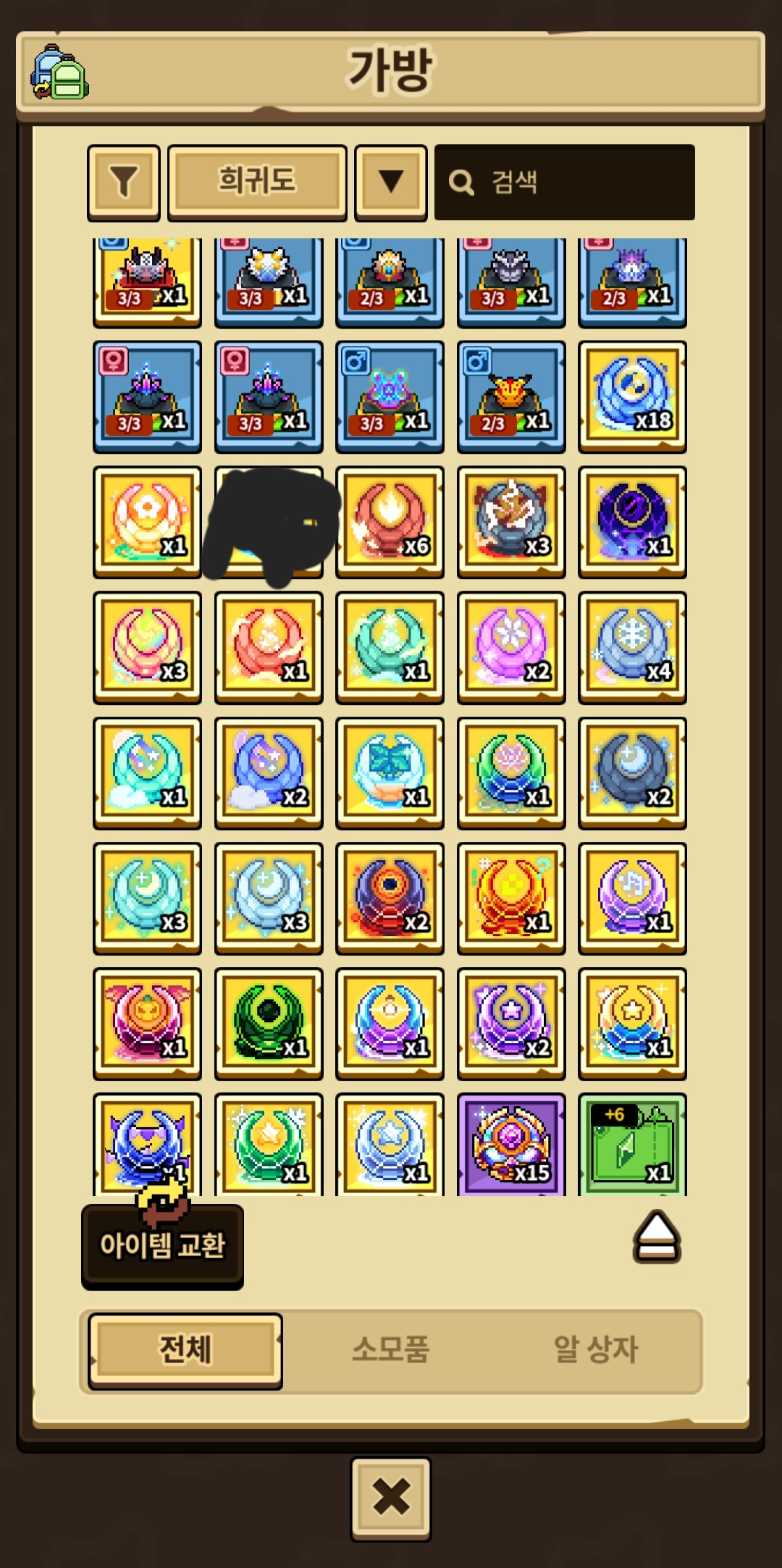Tap the eject-style arrow above the tabs
This screenshot has height=1568, width=782.
(x=657, y=1236)
